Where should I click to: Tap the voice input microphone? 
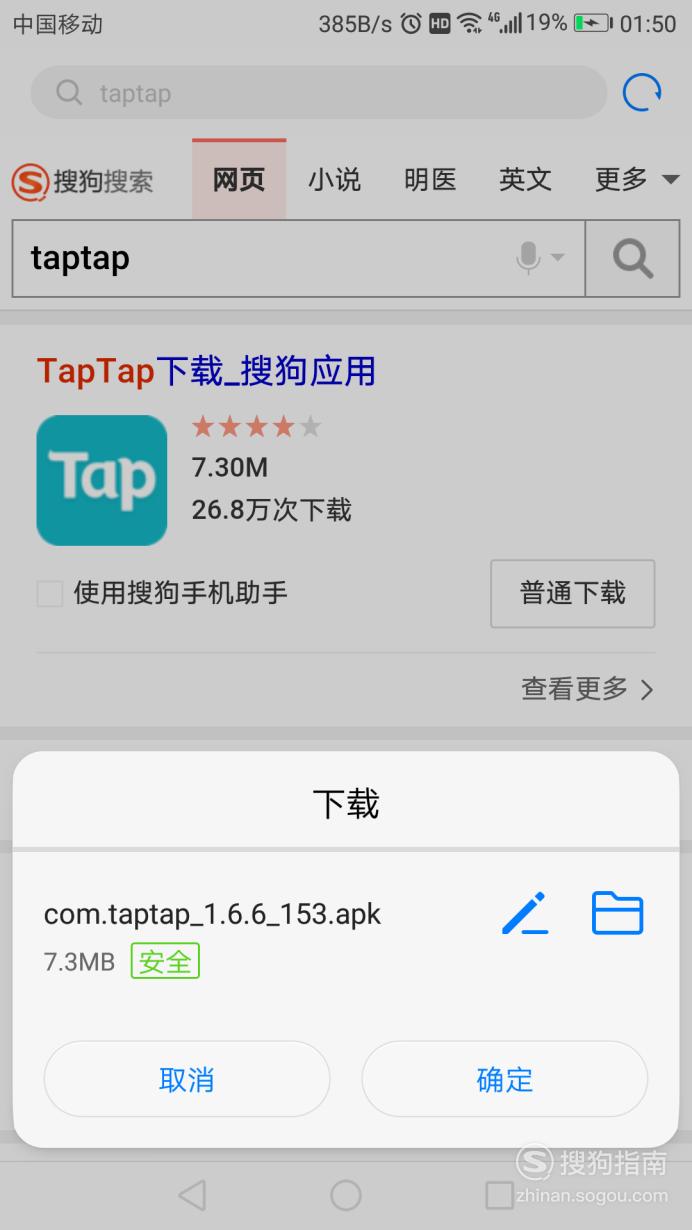(x=529, y=258)
